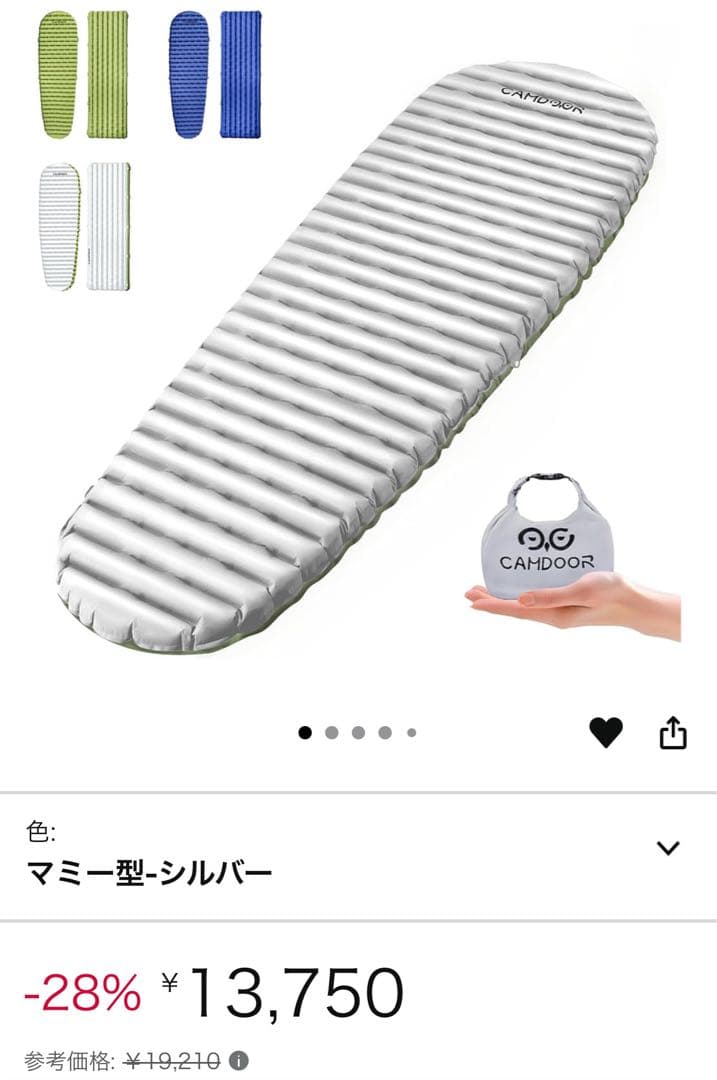Image resolution: width=717 pixels, height=1080 pixels.
Task: Add this product to the wish list
Action: pos(605,733)
